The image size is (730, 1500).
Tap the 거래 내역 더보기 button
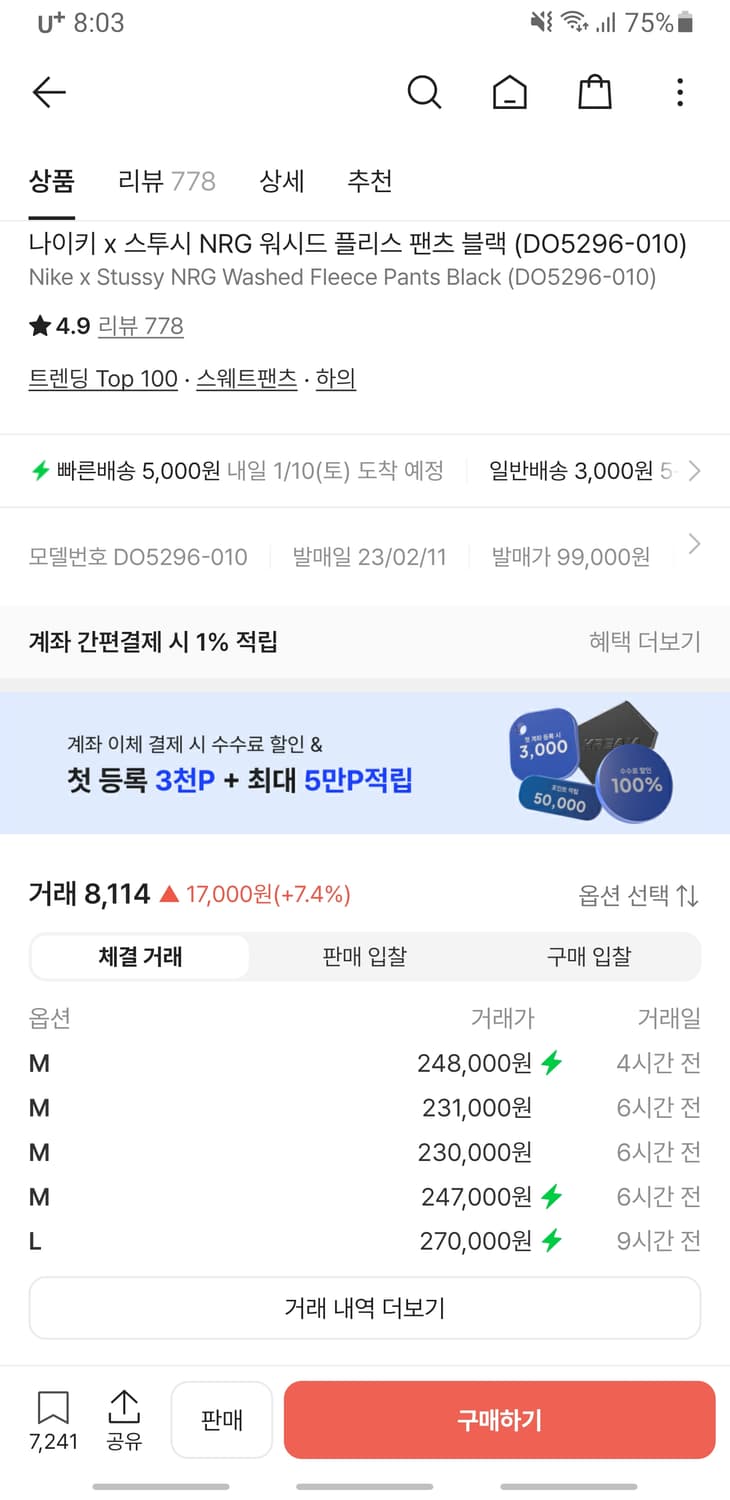point(365,1307)
